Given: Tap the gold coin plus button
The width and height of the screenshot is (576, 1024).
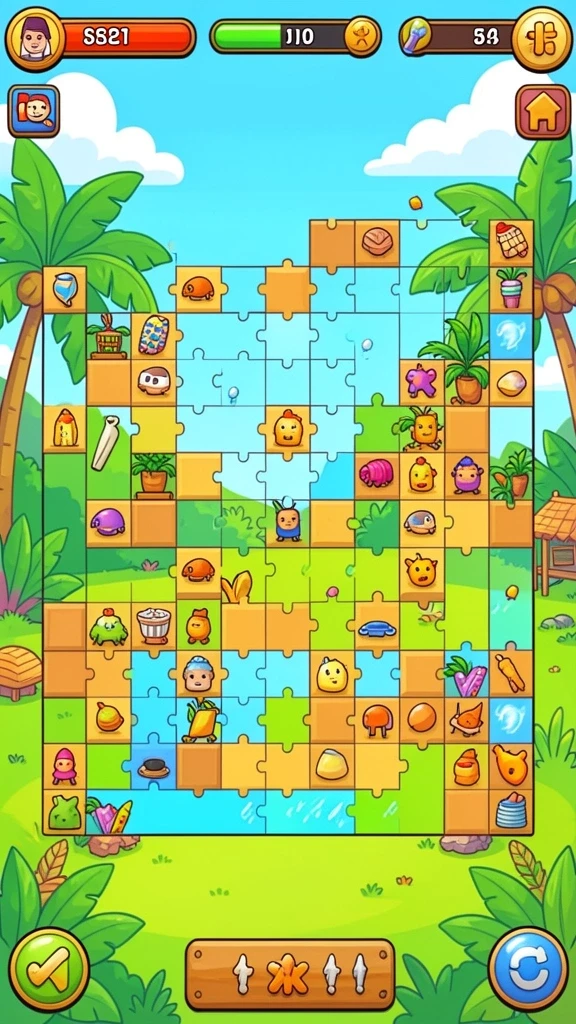Looking at the screenshot, I should (x=541, y=39).
